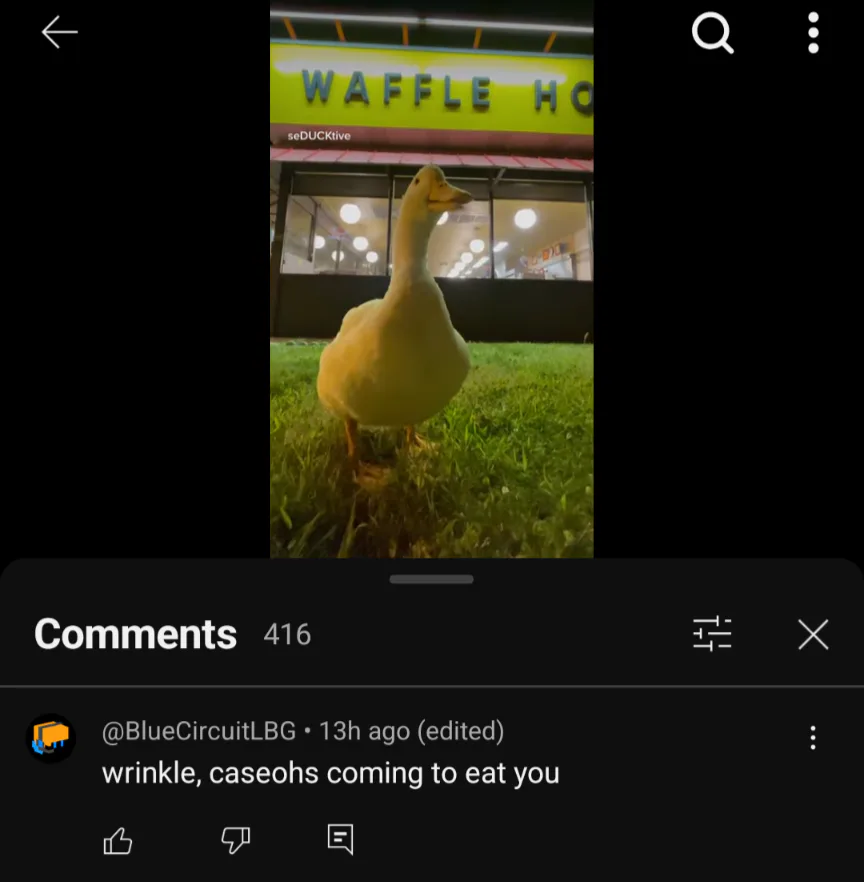Screen dimensions: 864x882
Task: Open comment sort options
Action: pyautogui.click(x=712, y=634)
